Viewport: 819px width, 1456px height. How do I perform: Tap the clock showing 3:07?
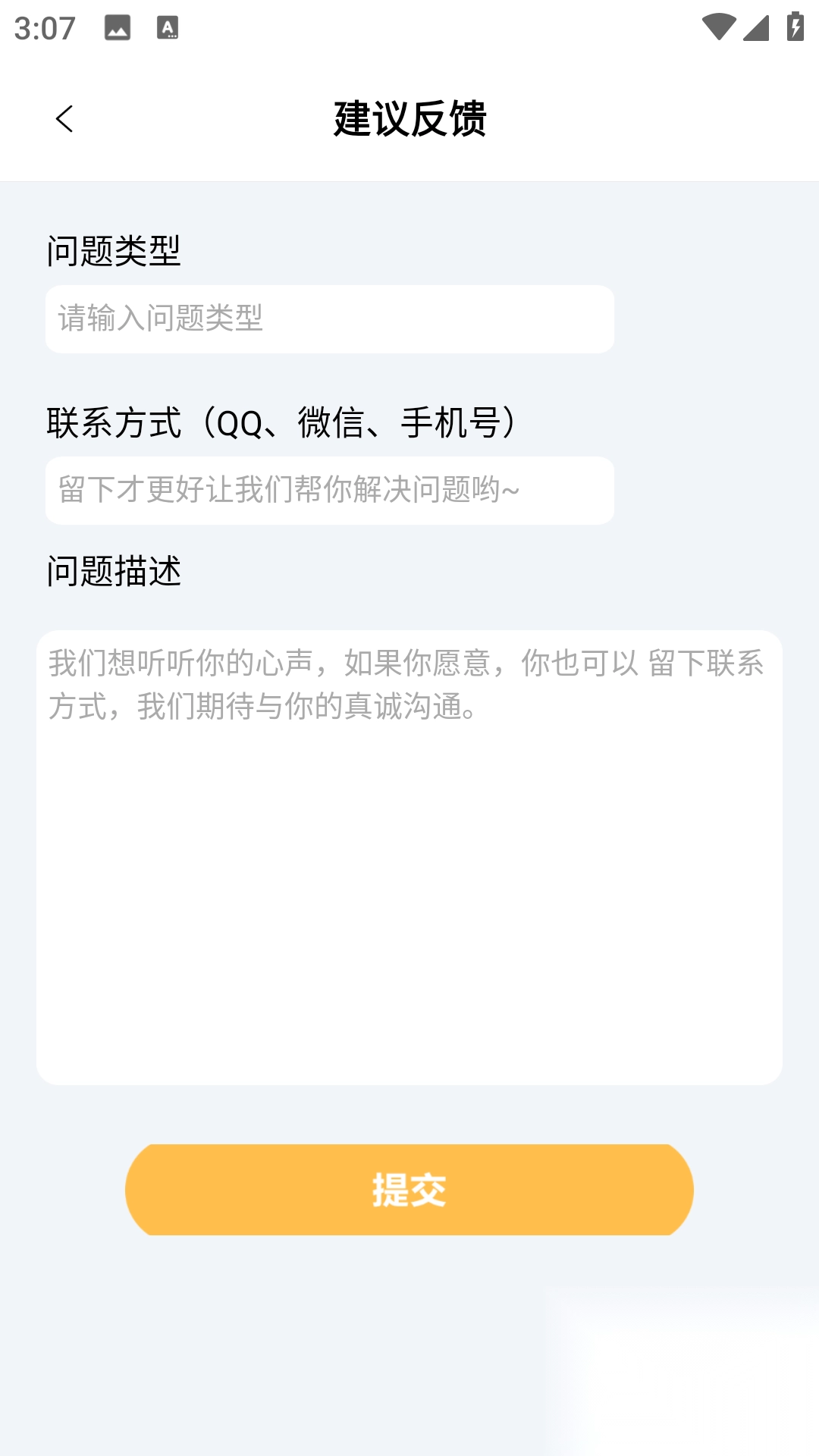click(x=43, y=27)
